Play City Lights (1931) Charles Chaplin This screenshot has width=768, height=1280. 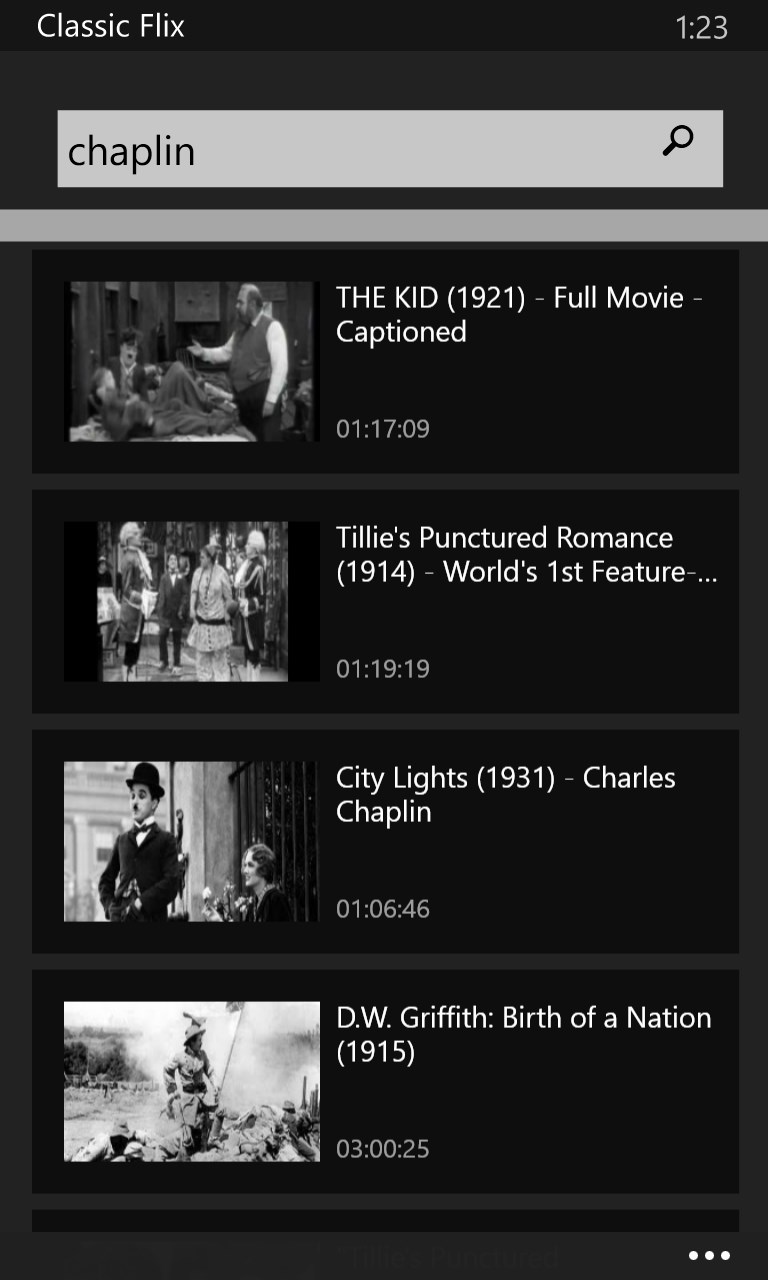tap(385, 841)
